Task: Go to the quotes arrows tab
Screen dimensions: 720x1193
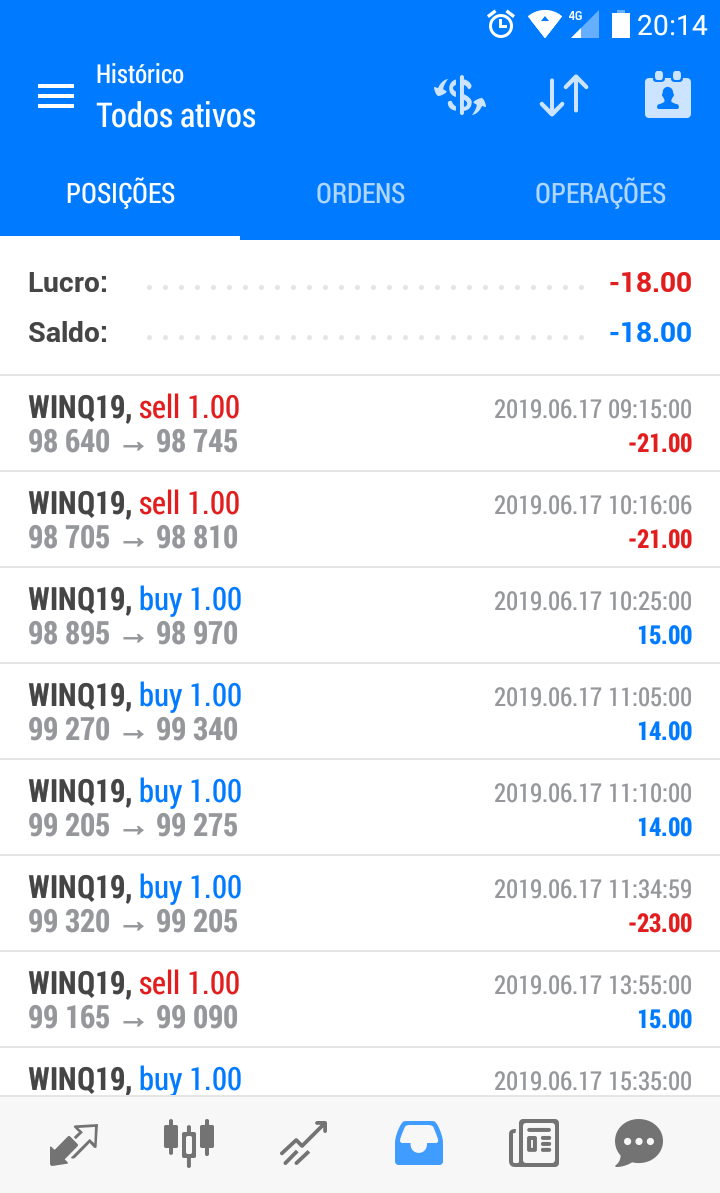Action: (x=75, y=1143)
